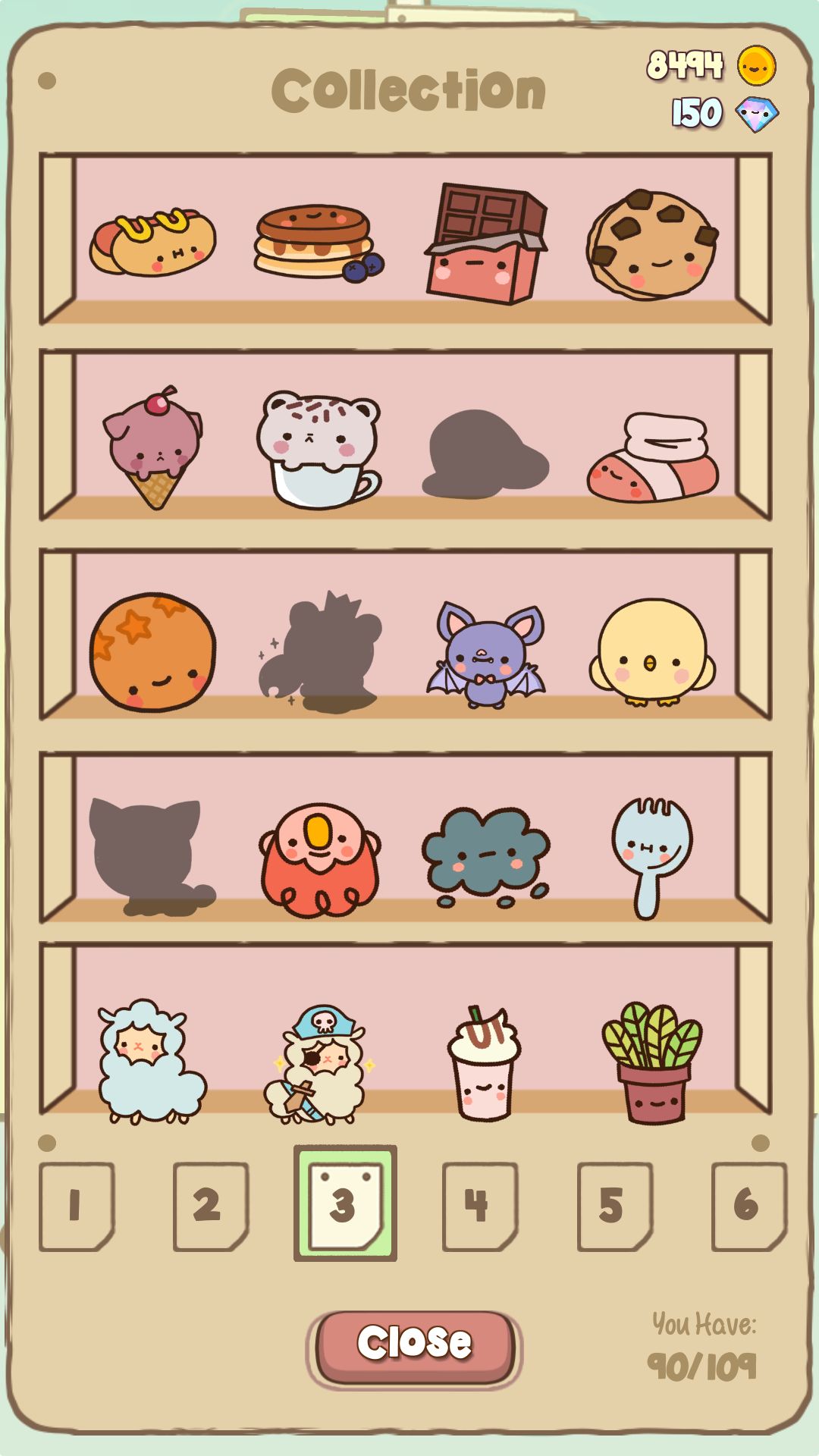Open the chocolate bar item

point(485,243)
